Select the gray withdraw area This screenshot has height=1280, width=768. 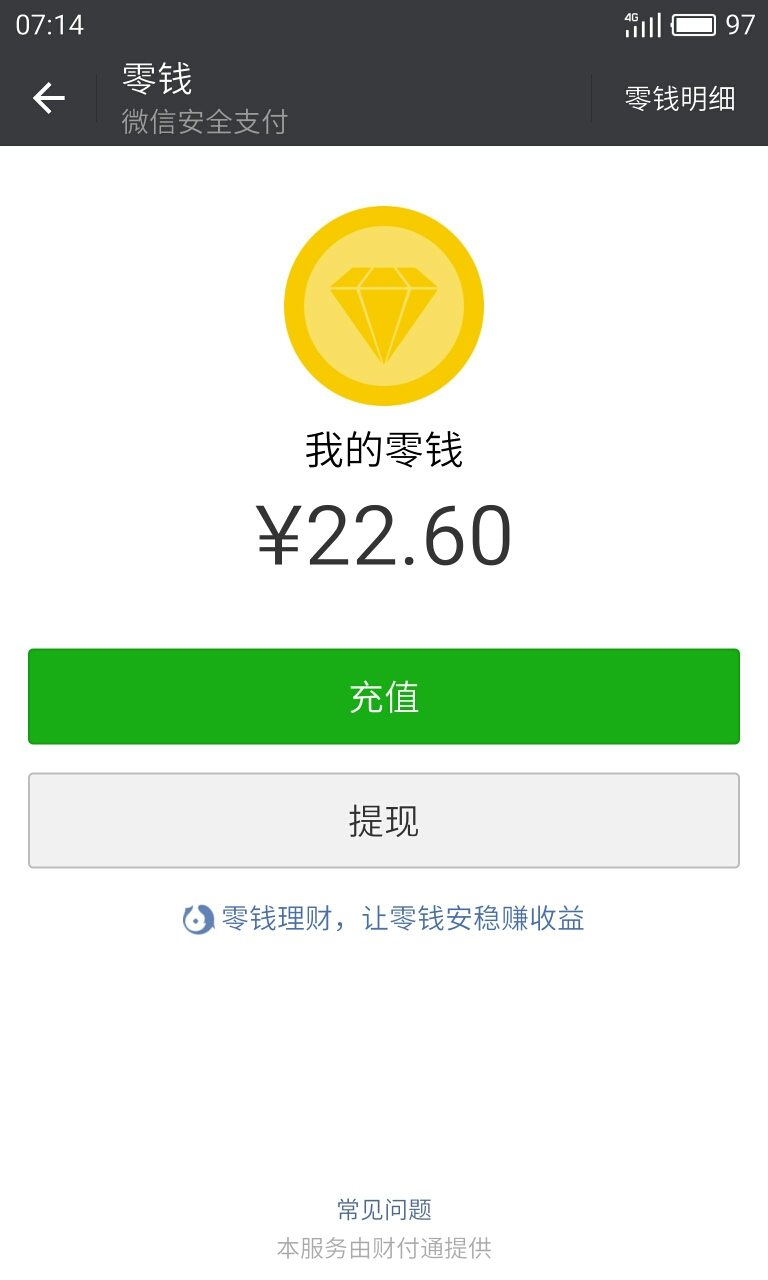coord(384,820)
